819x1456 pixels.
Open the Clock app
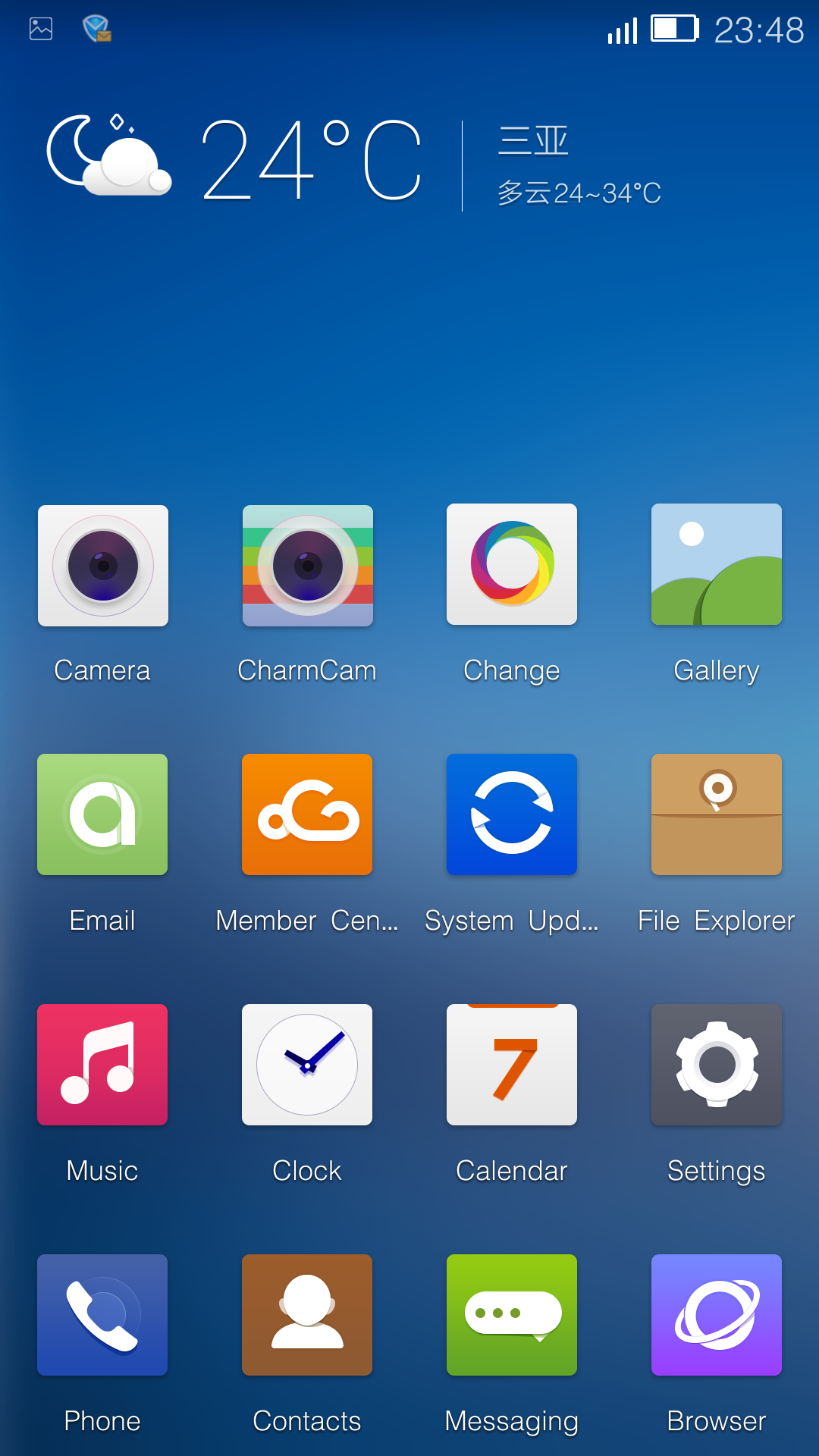307,1065
